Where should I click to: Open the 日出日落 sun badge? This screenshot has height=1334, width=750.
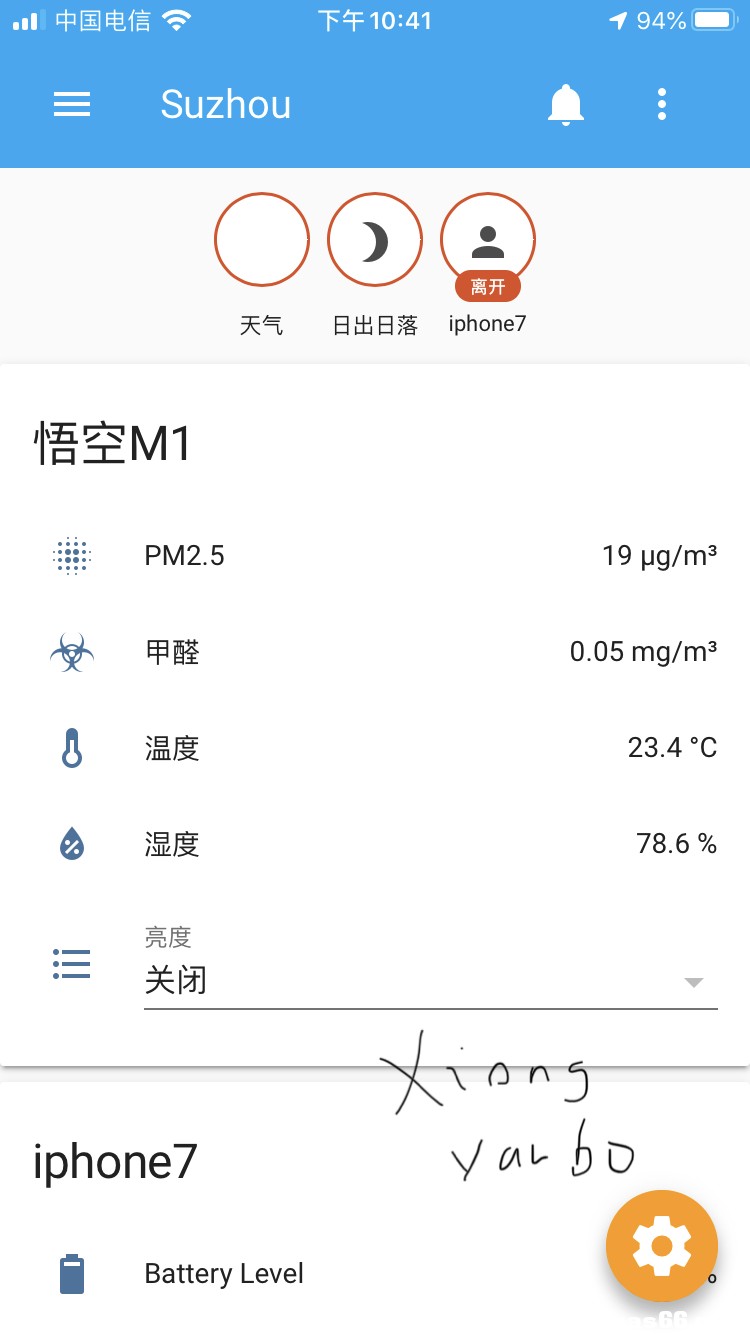[x=375, y=241]
